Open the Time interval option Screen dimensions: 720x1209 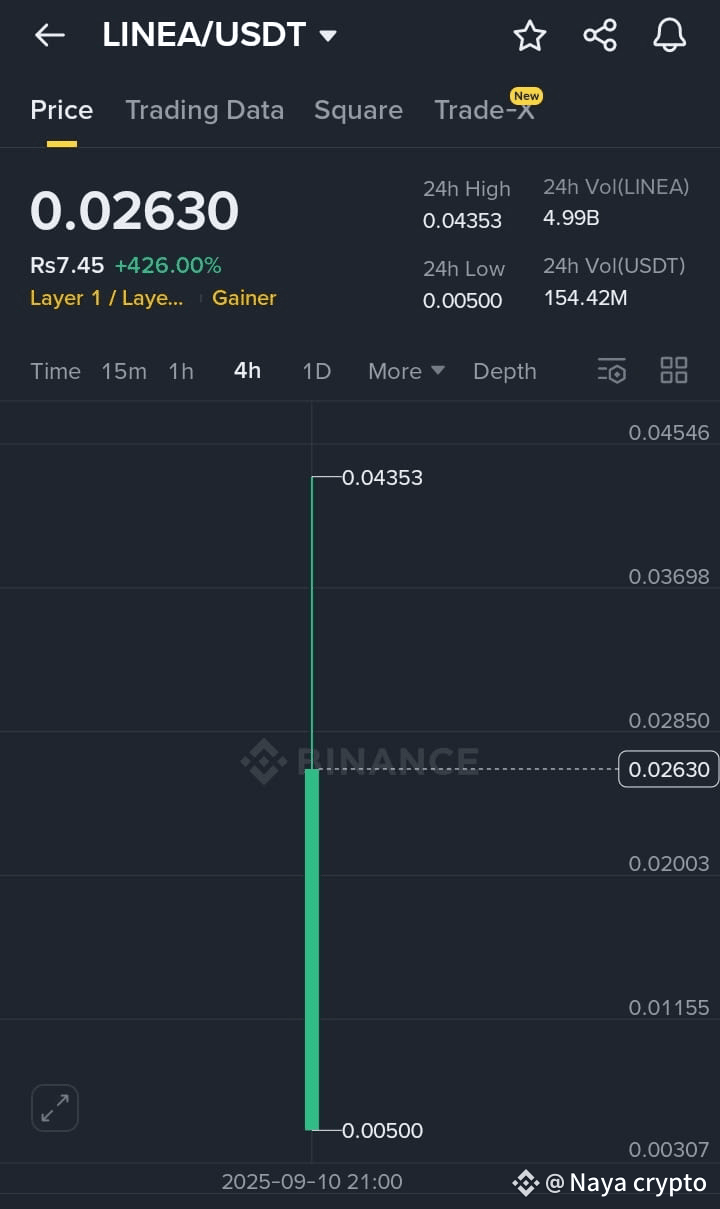(55, 370)
